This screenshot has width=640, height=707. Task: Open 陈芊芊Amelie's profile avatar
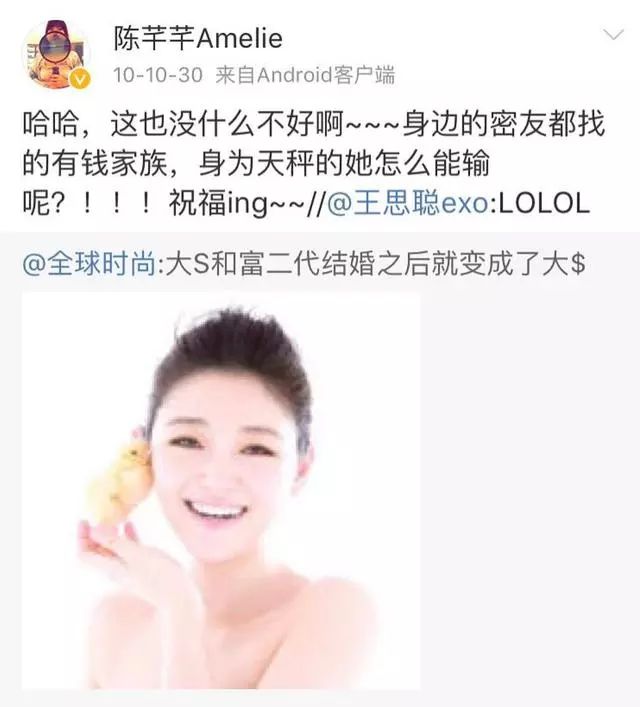point(56,53)
